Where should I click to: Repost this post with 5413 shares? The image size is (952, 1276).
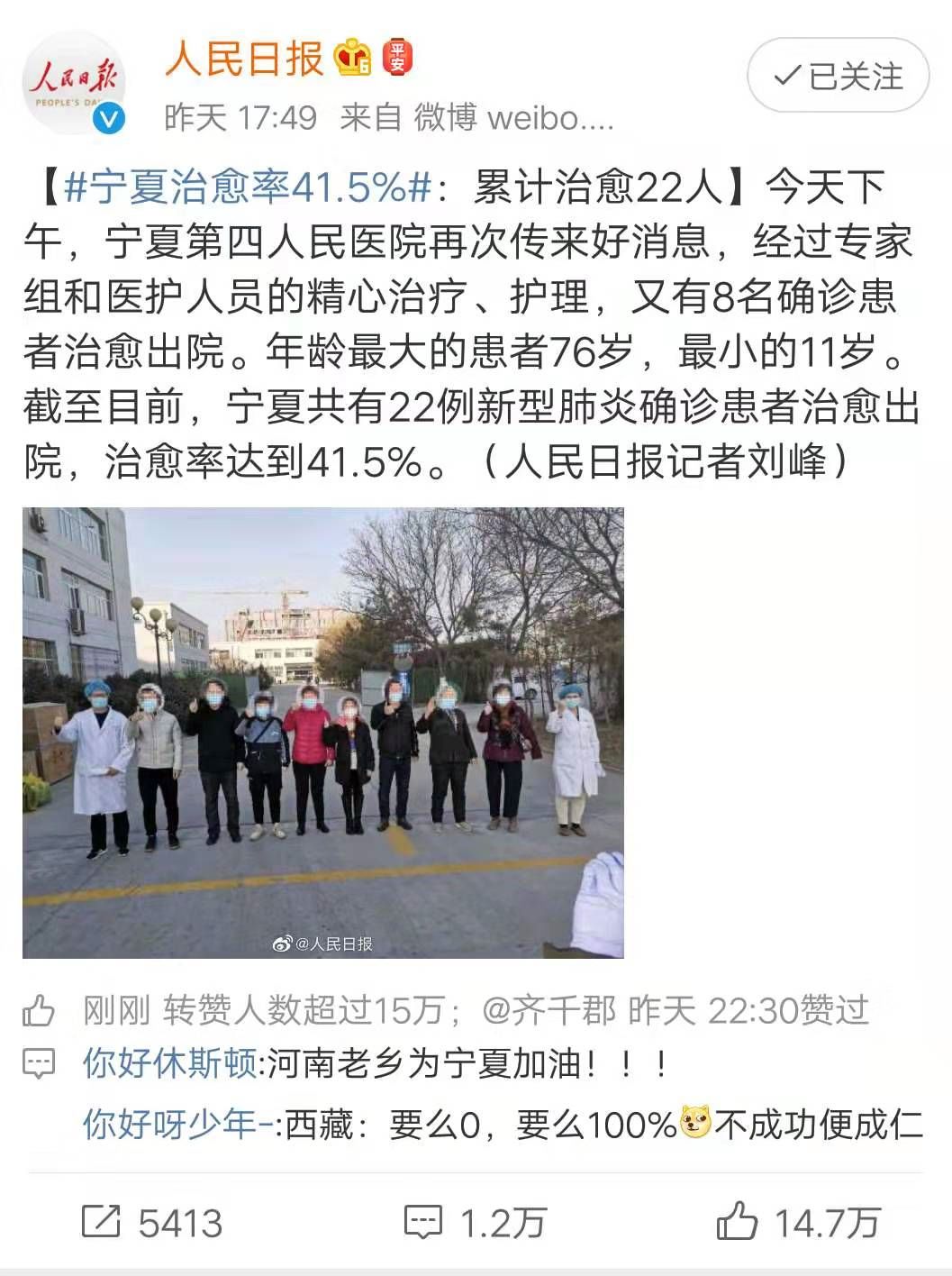(x=151, y=1223)
